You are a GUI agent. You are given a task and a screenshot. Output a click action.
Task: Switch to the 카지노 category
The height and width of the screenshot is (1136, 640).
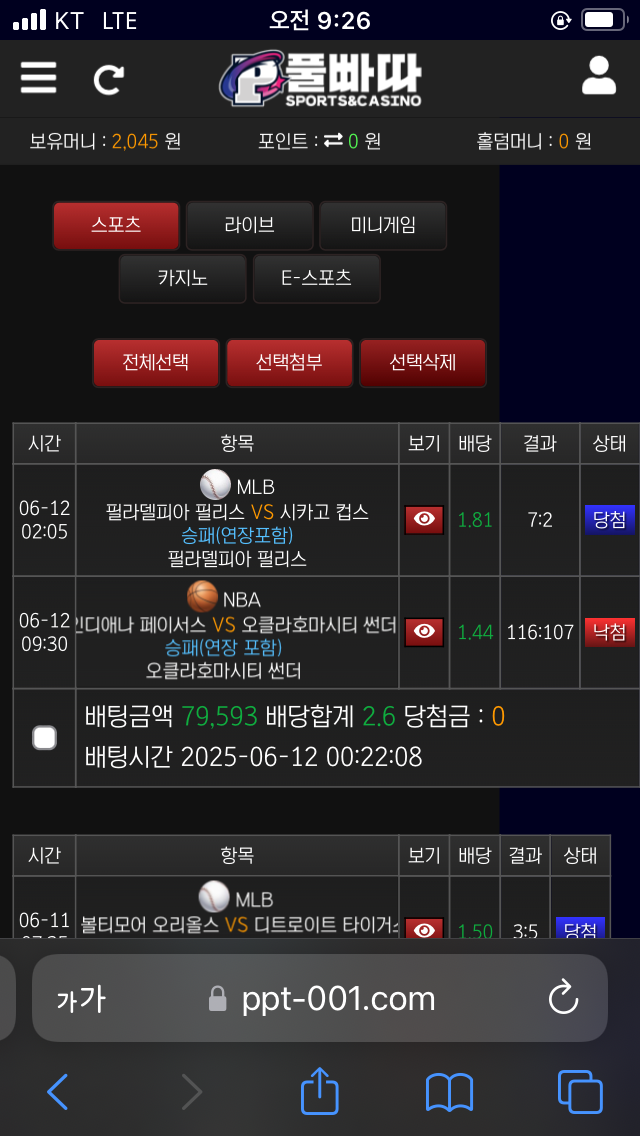(182, 278)
